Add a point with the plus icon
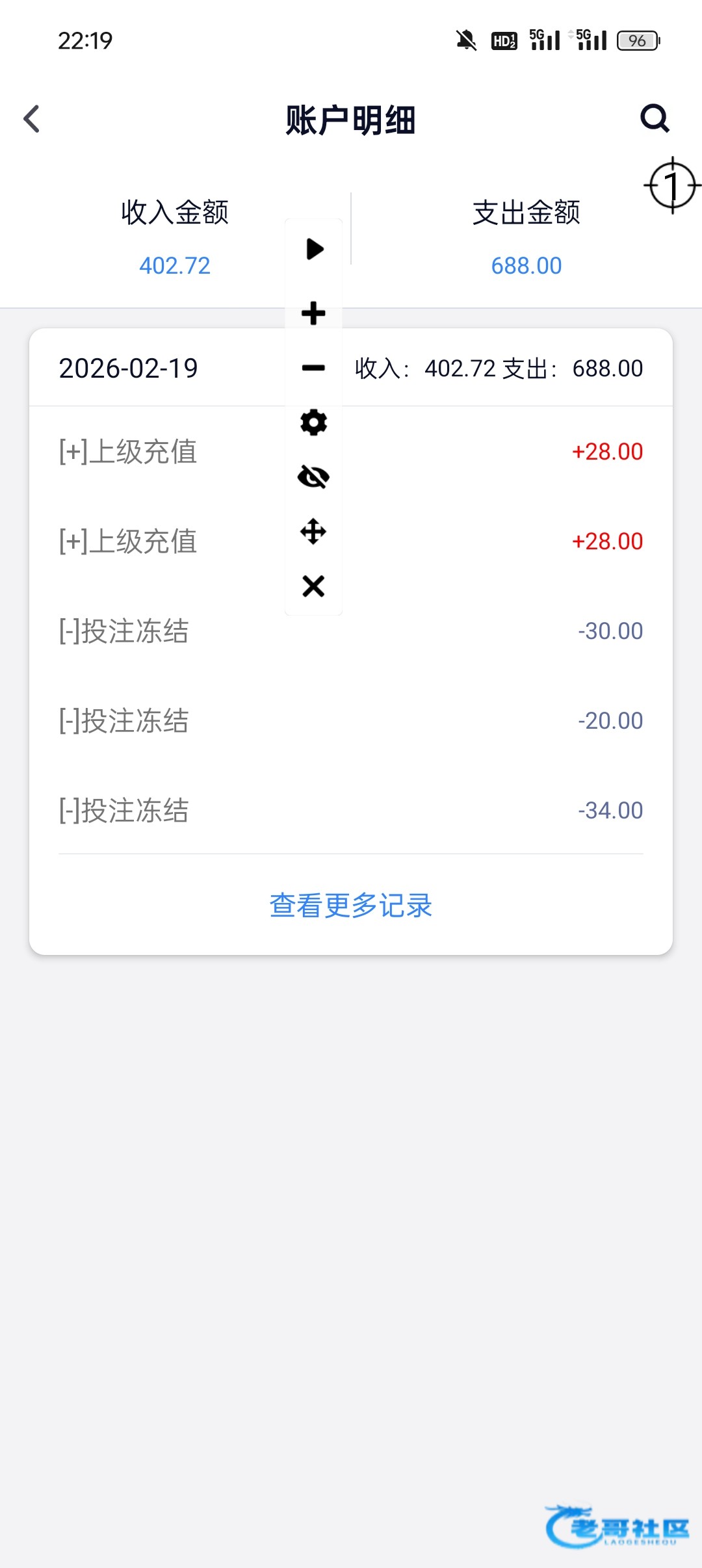The width and height of the screenshot is (702, 1568). [313, 313]
